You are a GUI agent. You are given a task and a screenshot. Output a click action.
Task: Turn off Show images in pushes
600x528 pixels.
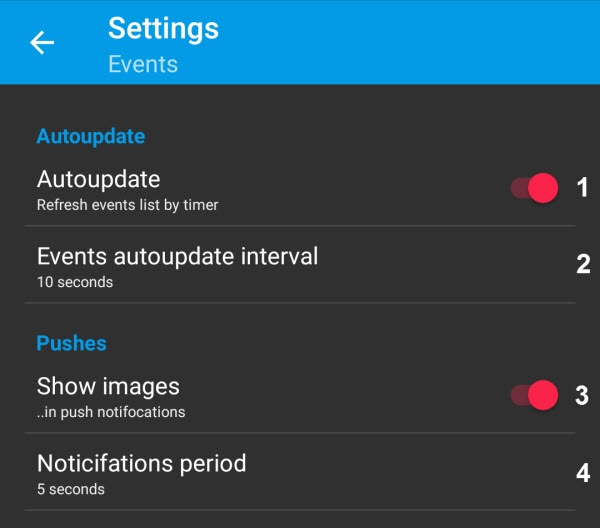(x=535, y=395)
